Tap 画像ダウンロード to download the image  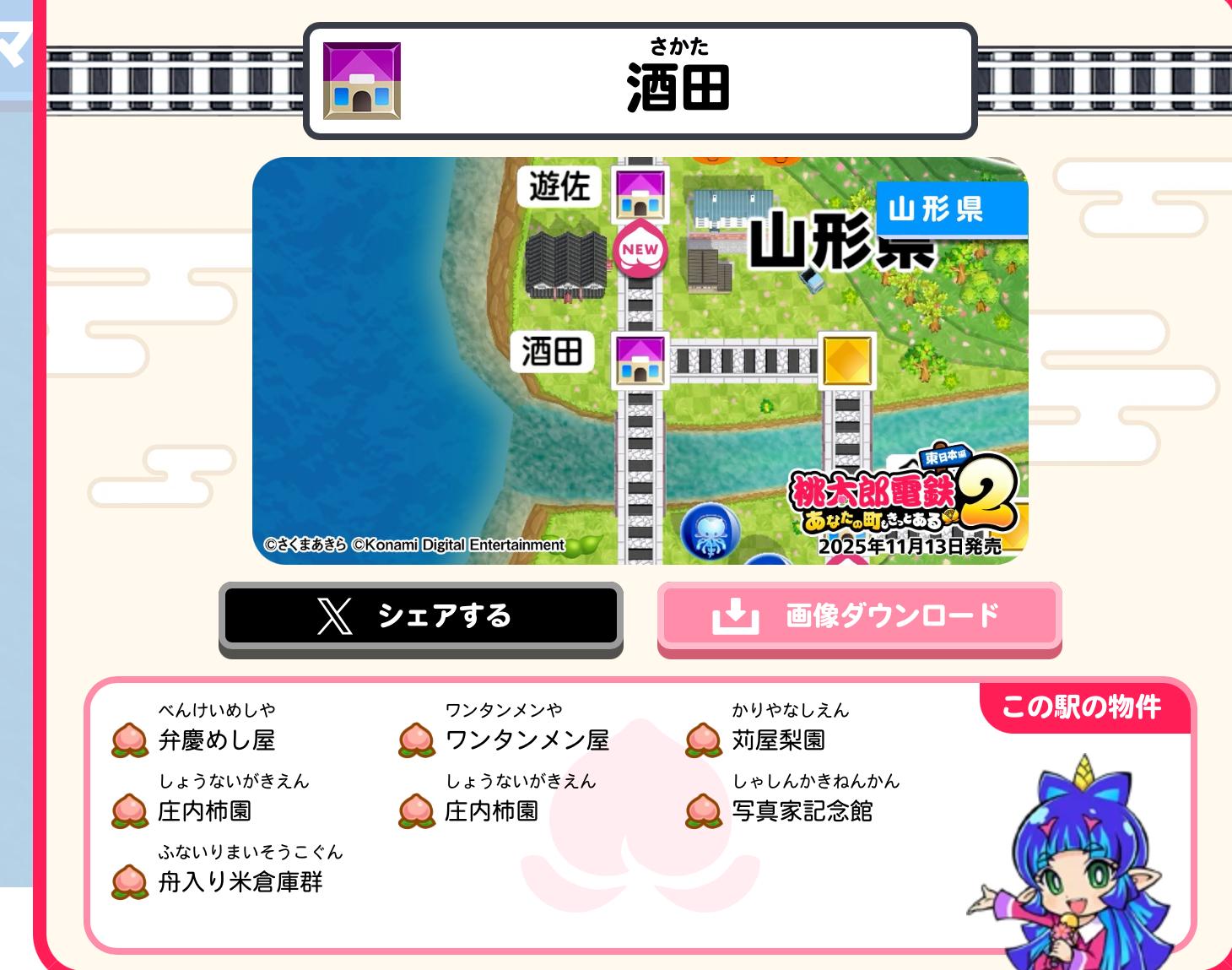coord(859,618)
